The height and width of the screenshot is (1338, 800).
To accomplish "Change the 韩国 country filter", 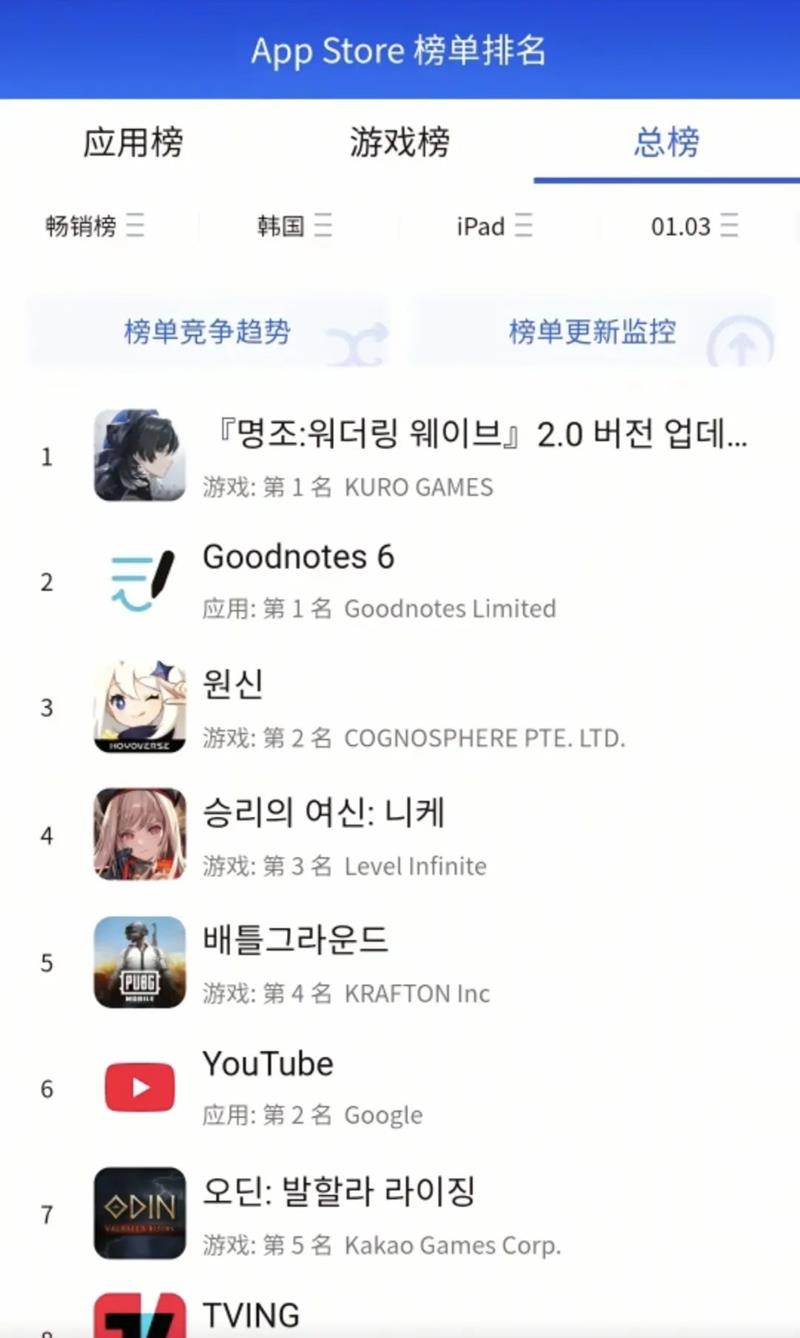I will pos(294,226).
